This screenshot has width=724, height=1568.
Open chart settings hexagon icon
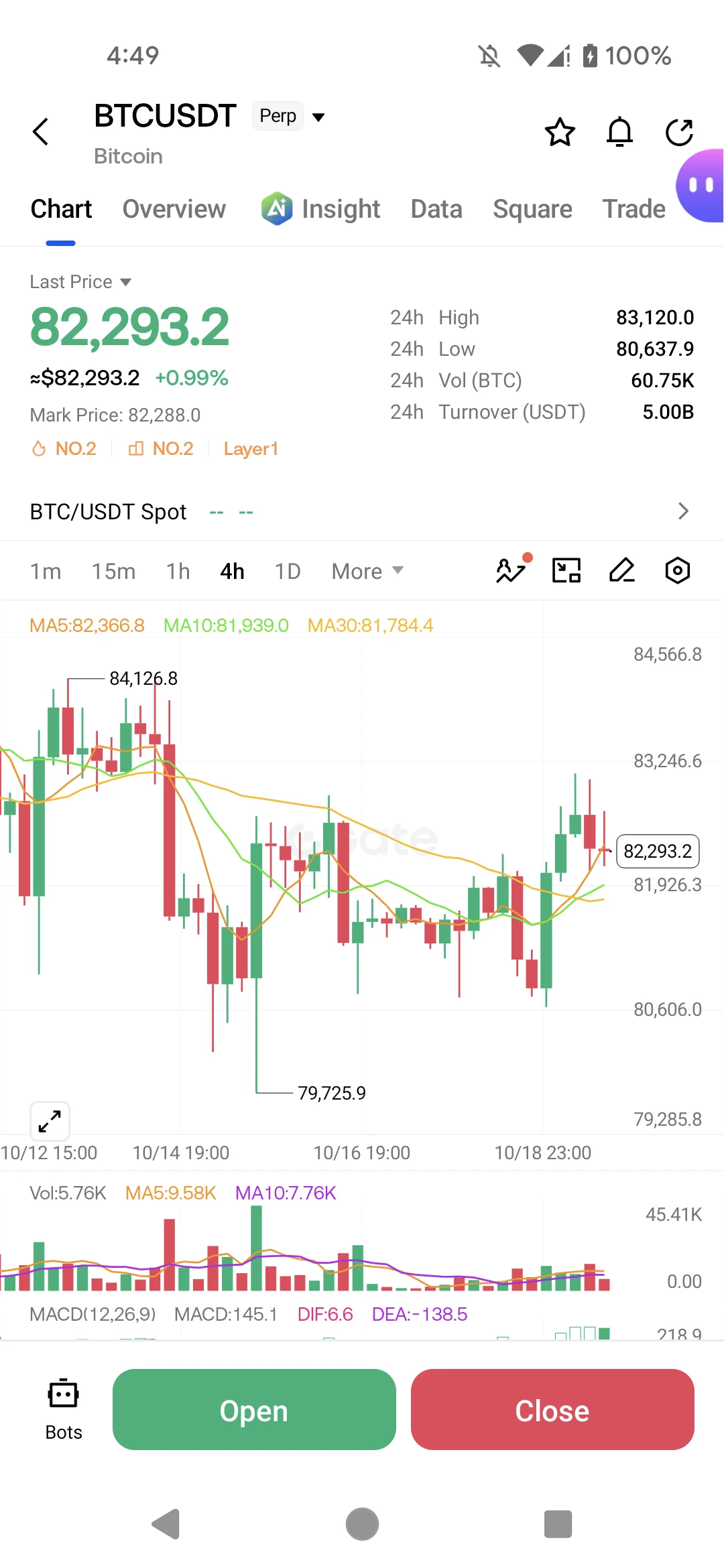click(678, 571)
